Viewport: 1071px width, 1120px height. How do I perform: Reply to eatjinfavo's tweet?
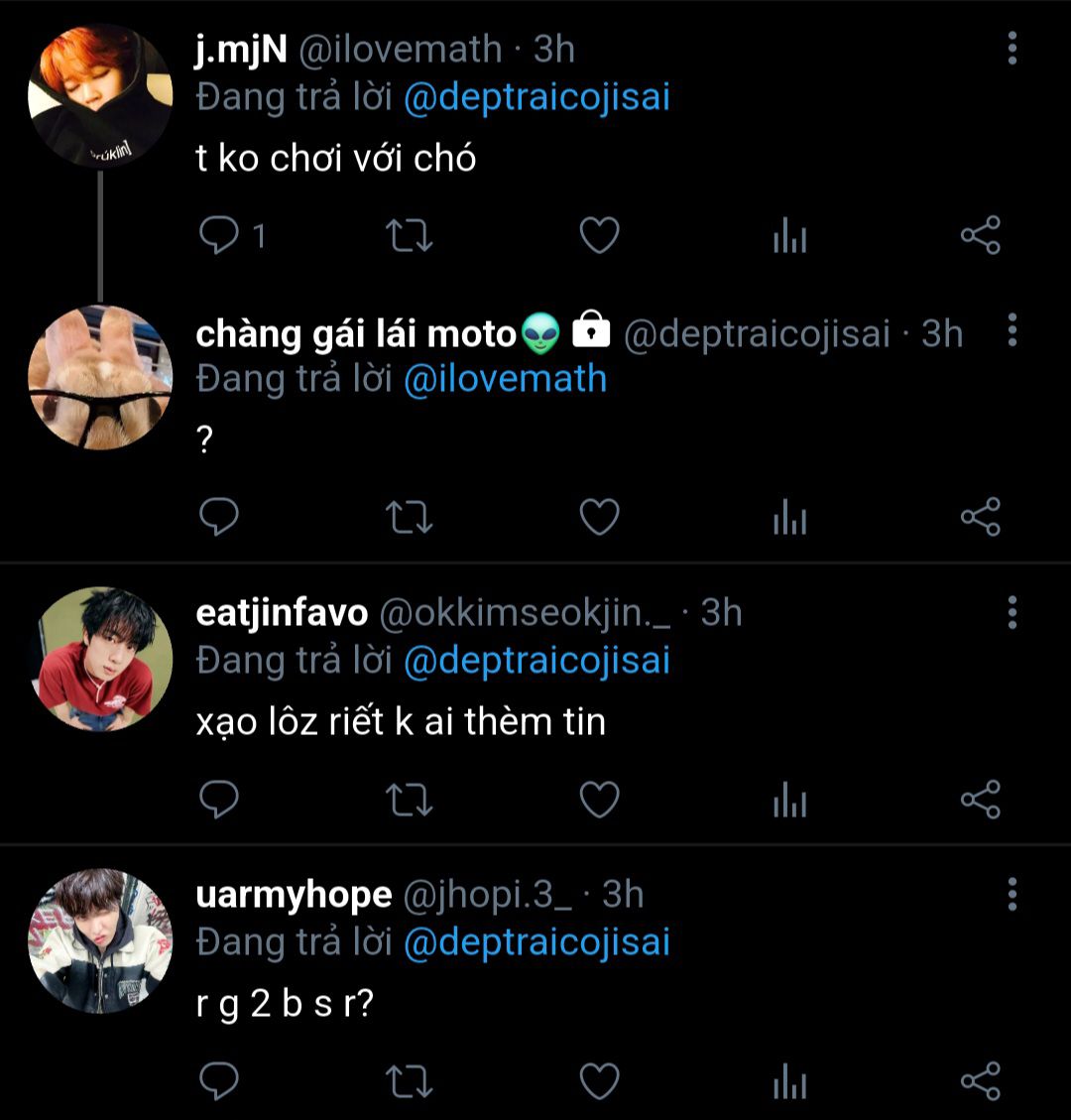click(x=219, y=799)
